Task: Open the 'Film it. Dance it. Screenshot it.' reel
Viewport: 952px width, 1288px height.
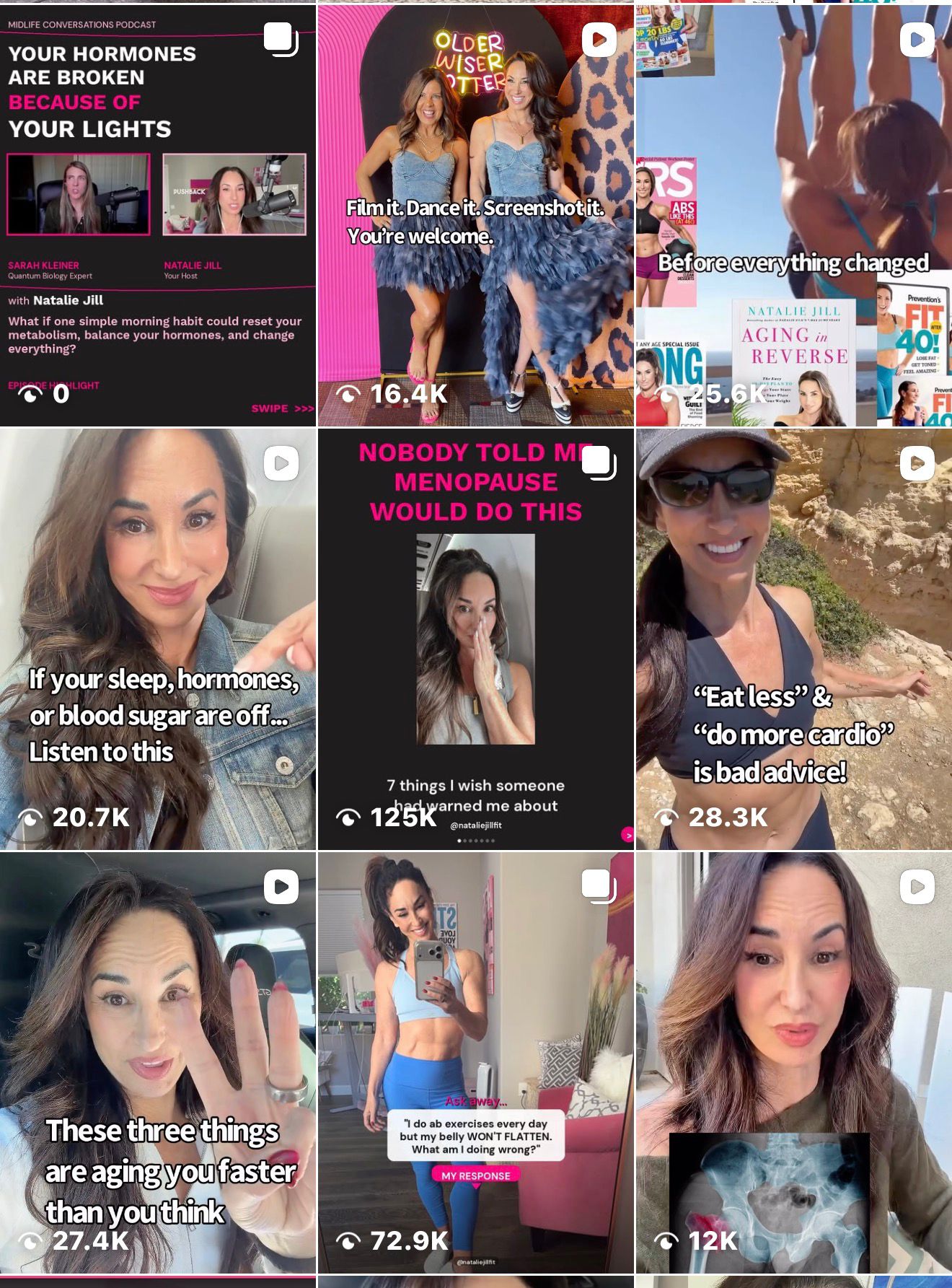Action: (x=475, y=215)
